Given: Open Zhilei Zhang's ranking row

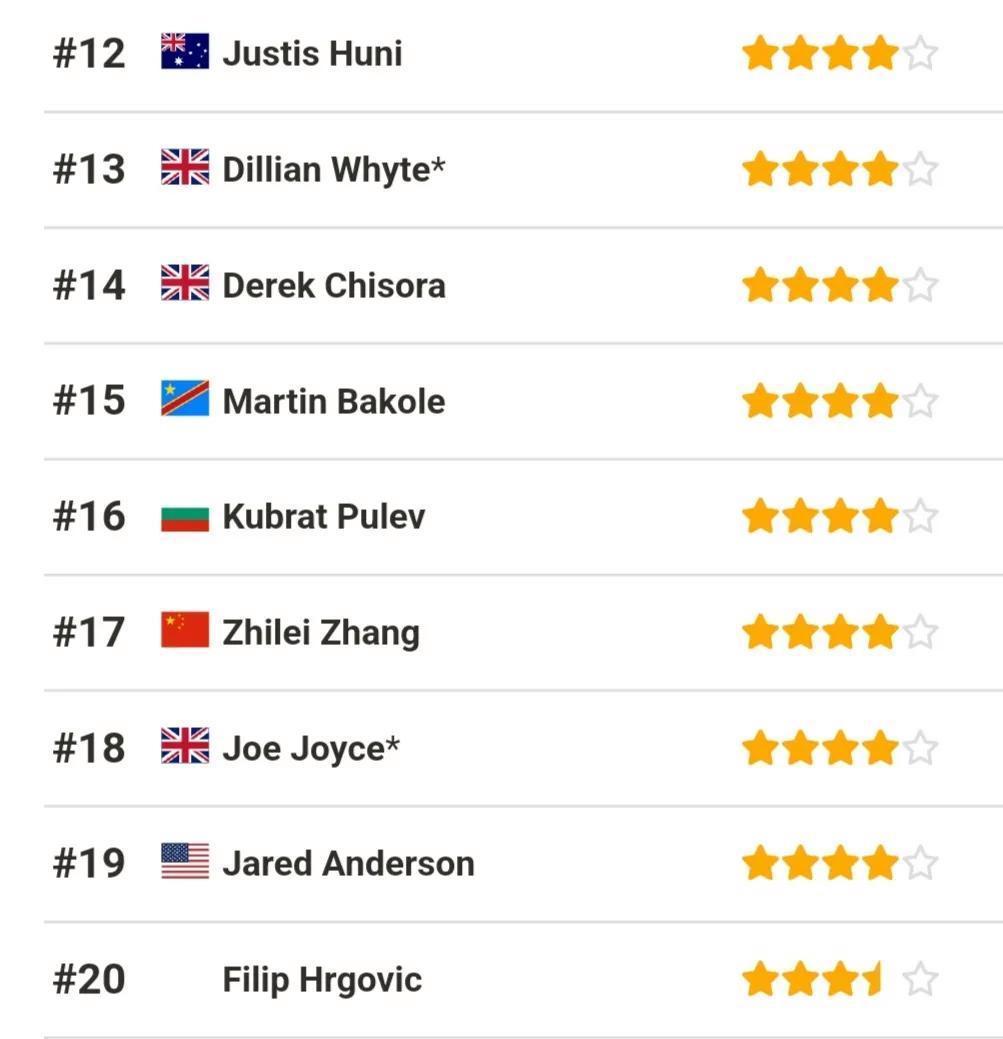Looking at the screenshot, I should 320,632.
